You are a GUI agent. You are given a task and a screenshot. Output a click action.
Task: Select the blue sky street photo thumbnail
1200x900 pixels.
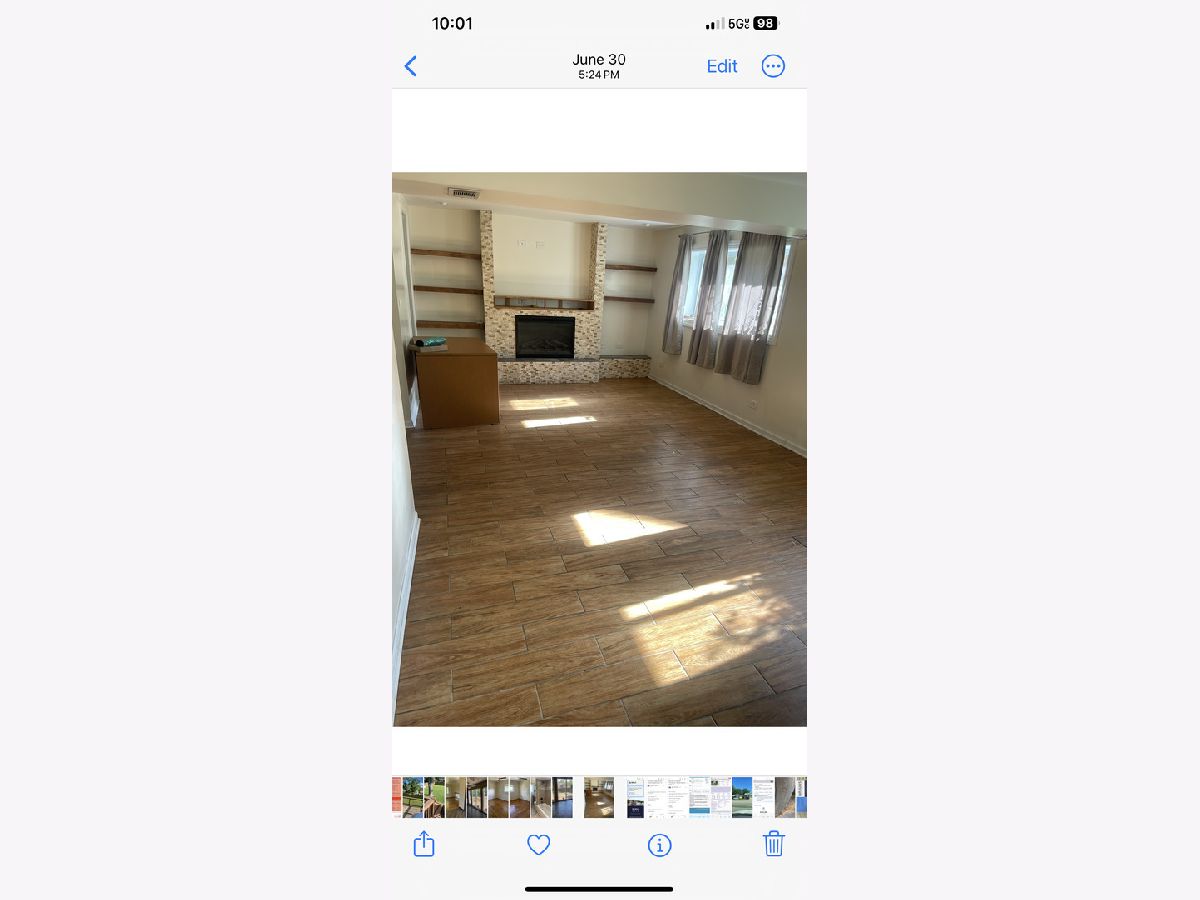click(x=742, y=798)
